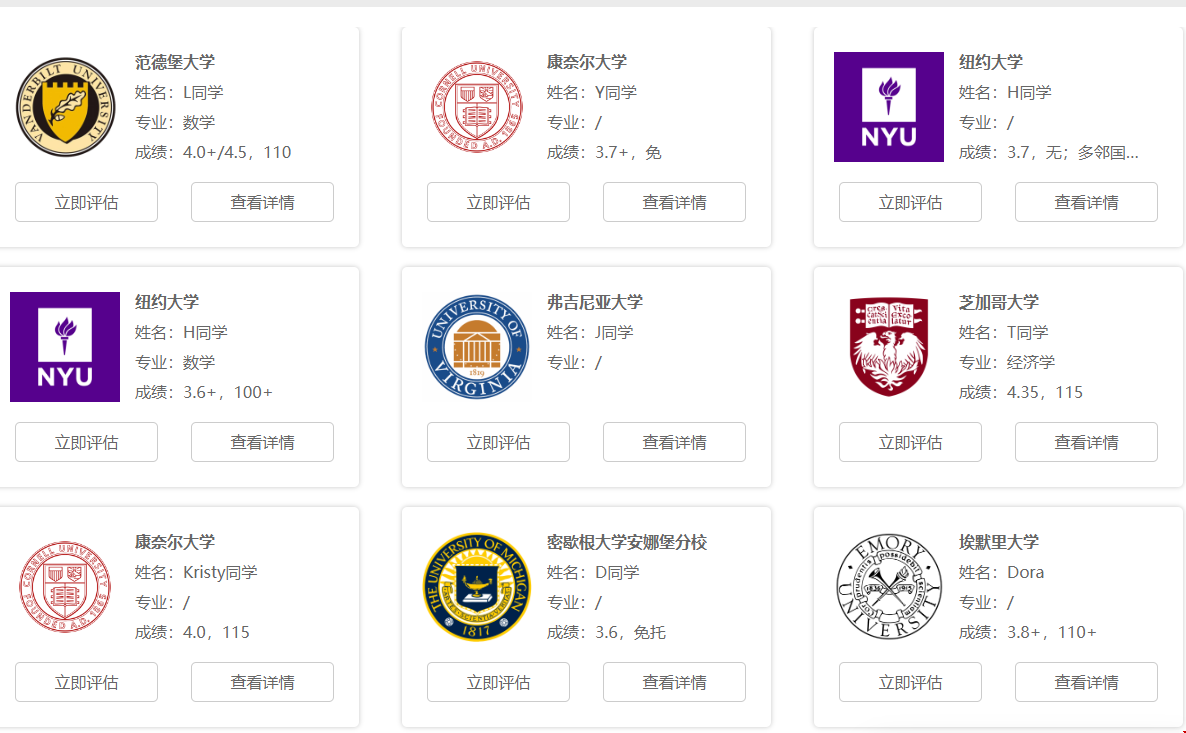Tap 立即评估 on the 埃默里大学 card

pos(910,682)
